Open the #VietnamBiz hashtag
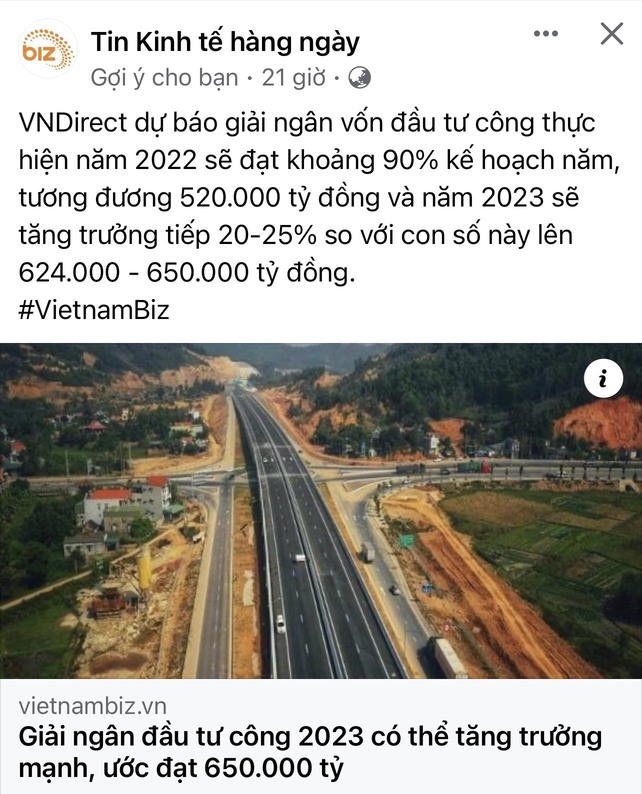Image resolution: width=642 pixels, height=794 pixels. tap(94, 310)
